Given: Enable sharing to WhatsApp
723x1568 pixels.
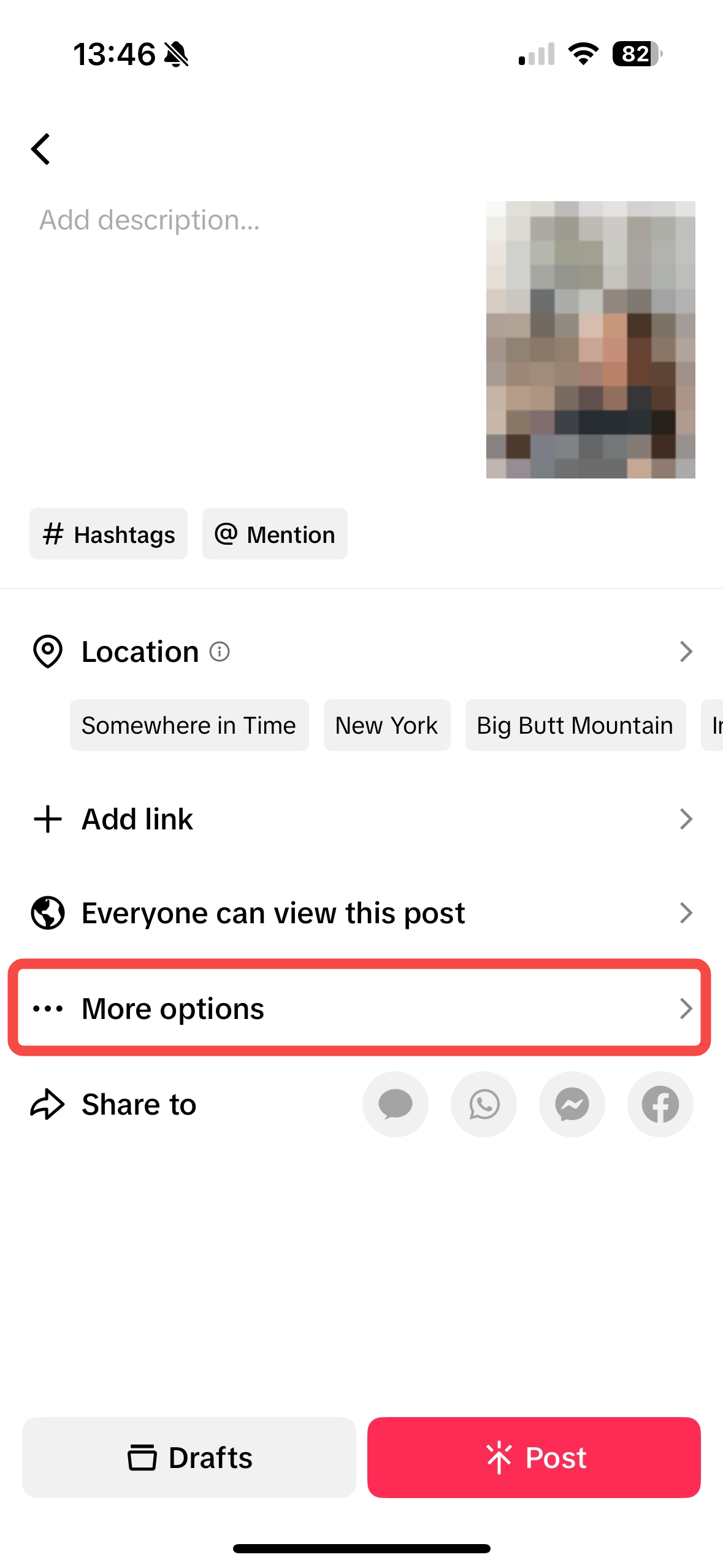Looking at the screenshot, I should pos(484,1104).
